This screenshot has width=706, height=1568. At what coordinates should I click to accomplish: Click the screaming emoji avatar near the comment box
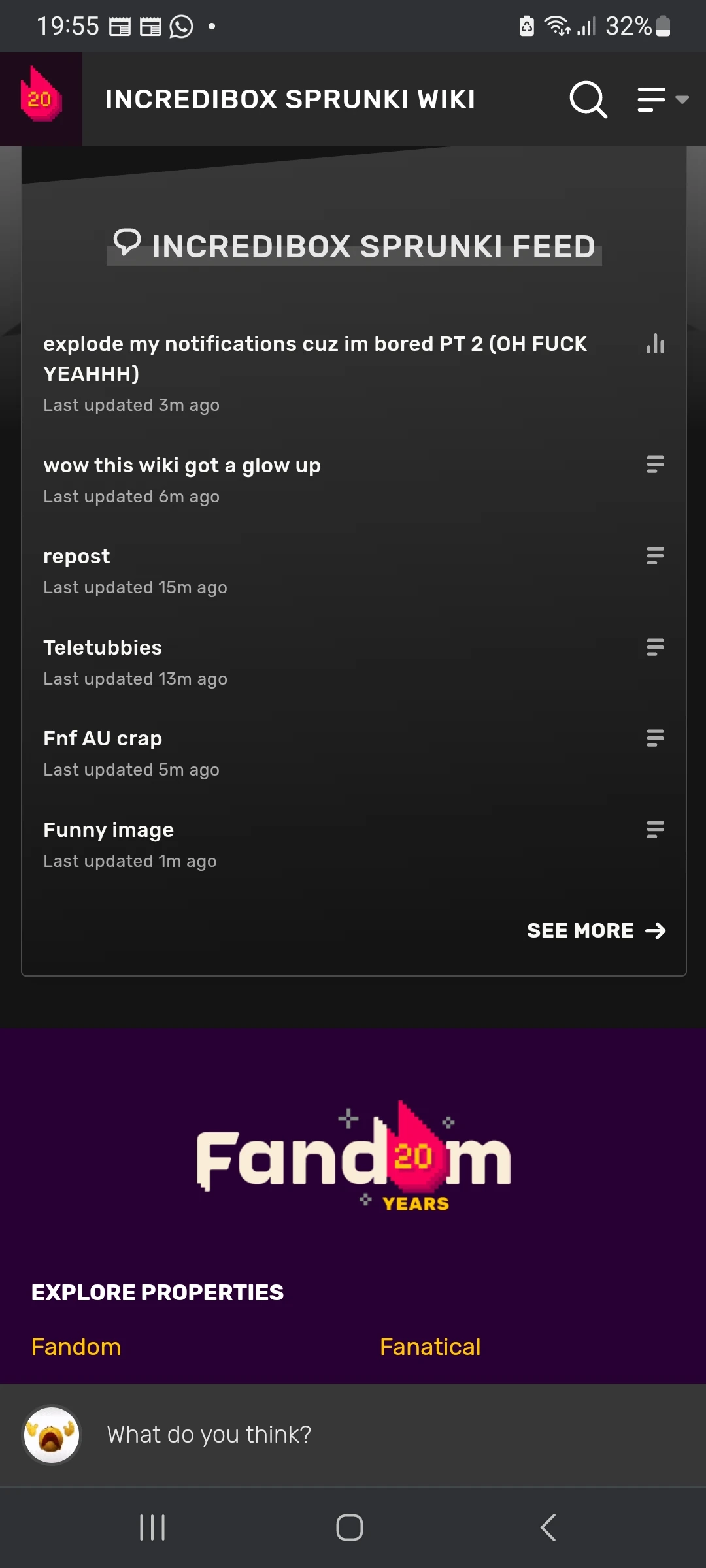pyautogui.click(x=52, y=1435)
